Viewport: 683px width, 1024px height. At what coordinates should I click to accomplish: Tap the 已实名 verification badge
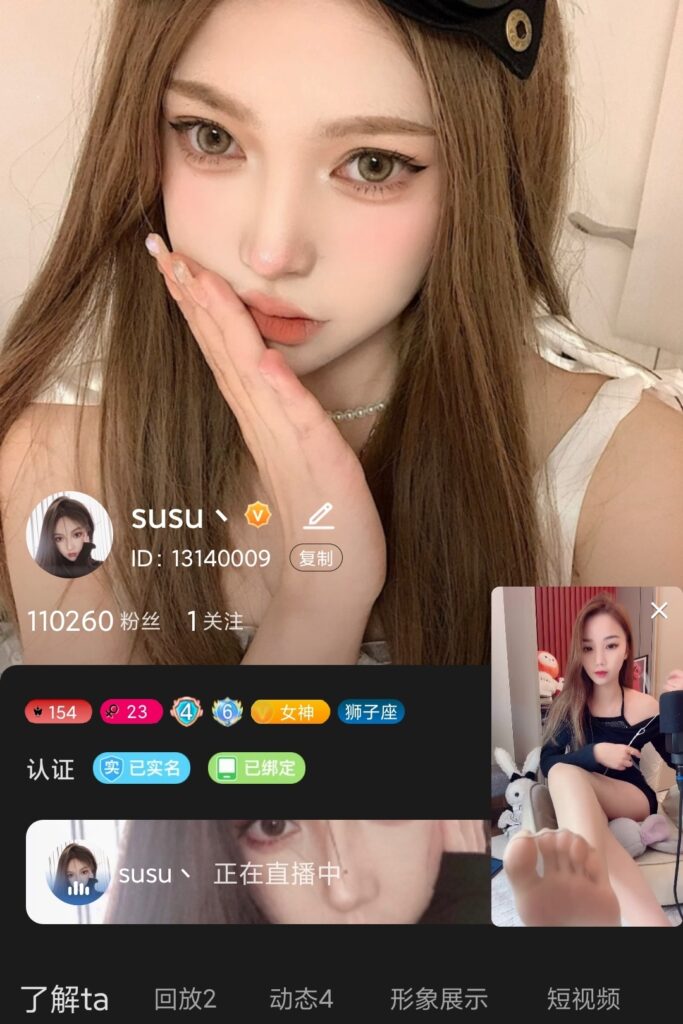[141, 768]
